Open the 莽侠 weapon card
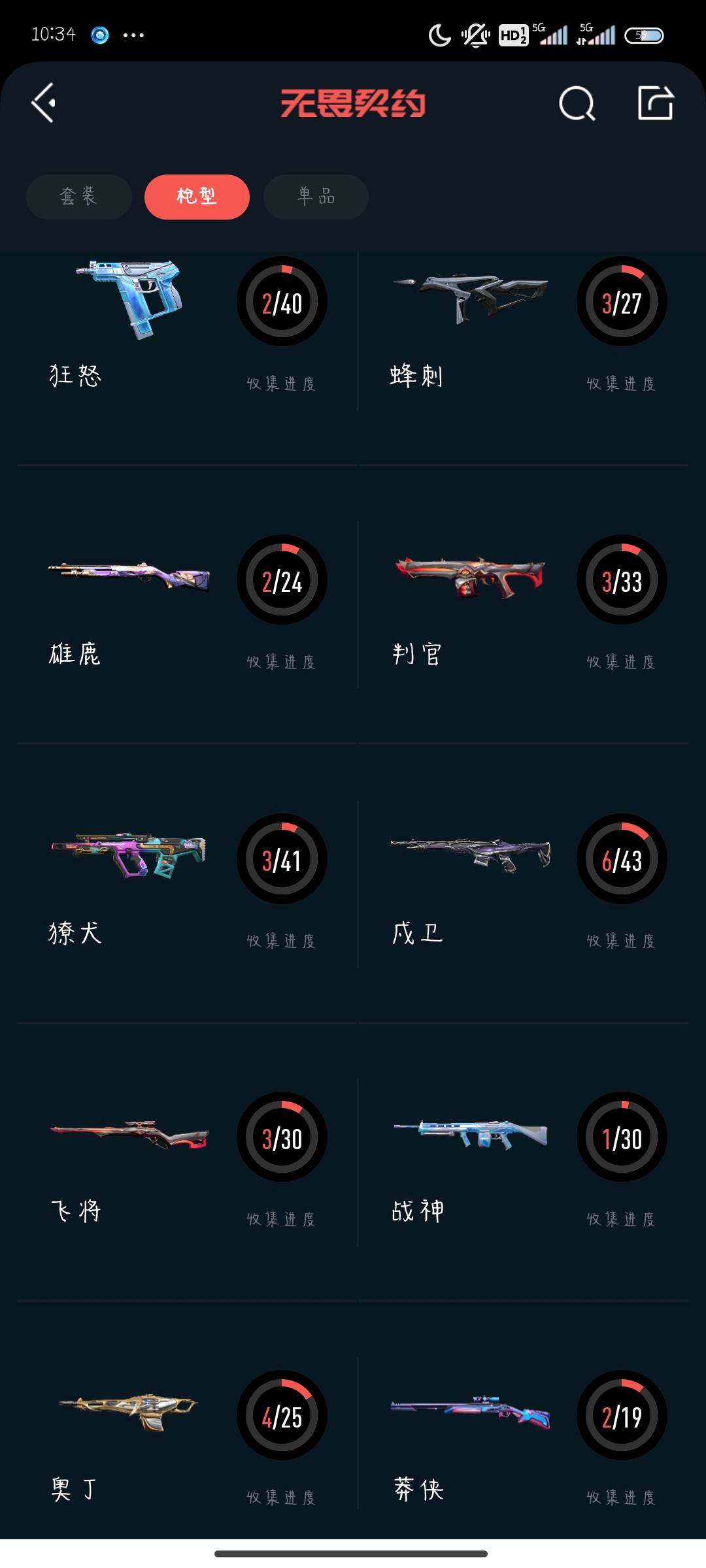The width and height of the screenshot is (706, 1568). click(x=526, y=1440)
